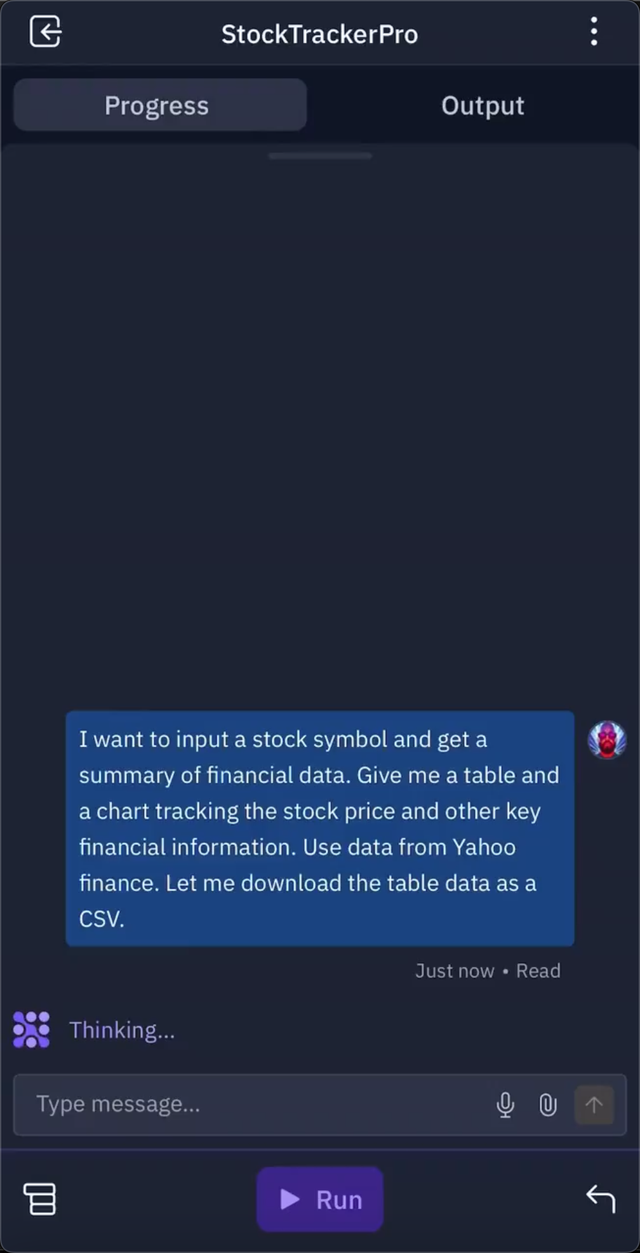The image size is (640, 1253).
Task: Attach a file with the paperclip
Action: (x=548, y=1104)
